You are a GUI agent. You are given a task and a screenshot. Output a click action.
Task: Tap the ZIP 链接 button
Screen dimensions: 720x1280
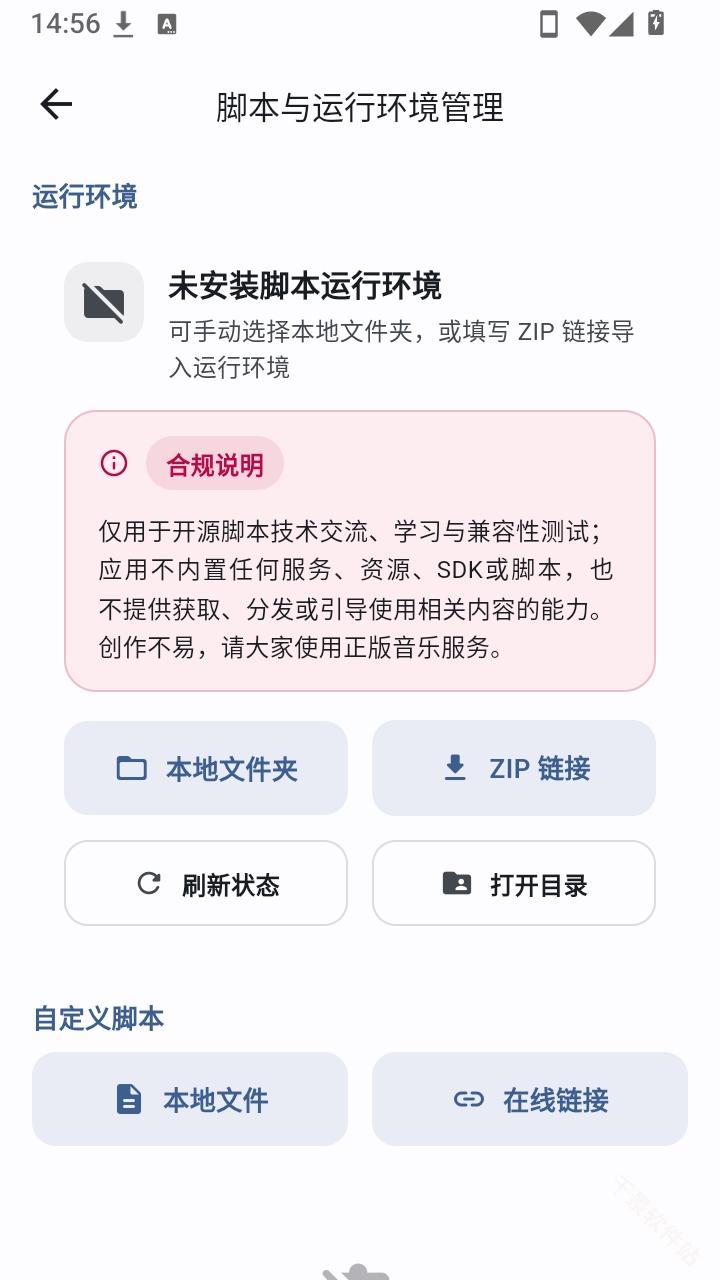[514, 768]
